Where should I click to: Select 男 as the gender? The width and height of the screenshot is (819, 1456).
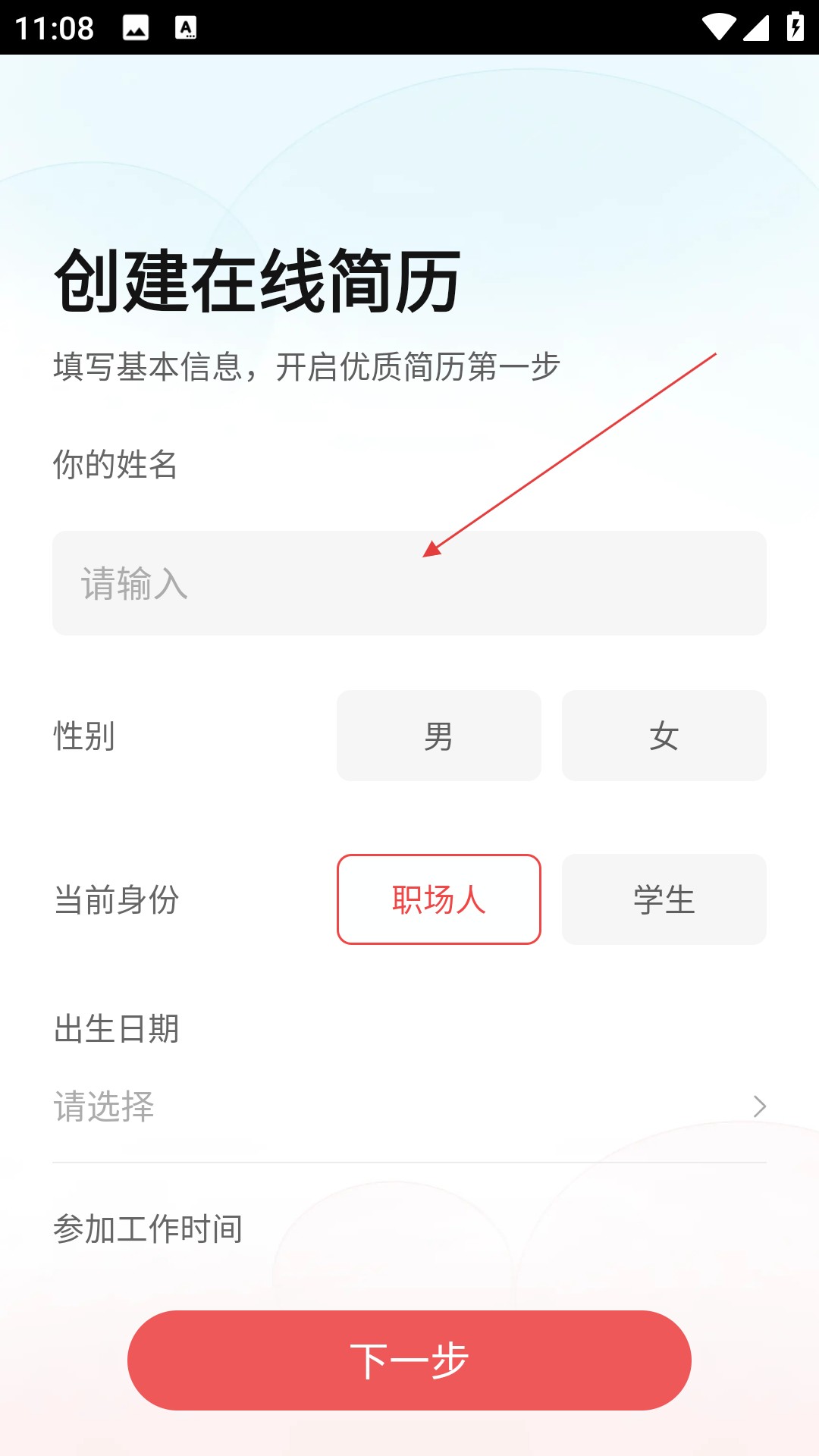[438, 735]
